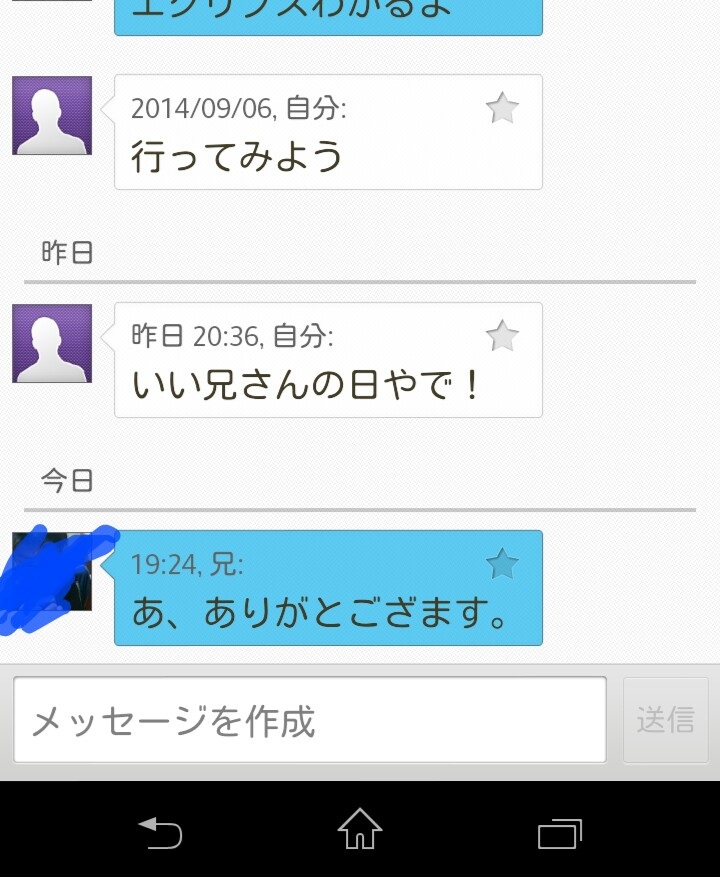
Task: Go back with system back button
Action: pos(160,830)
